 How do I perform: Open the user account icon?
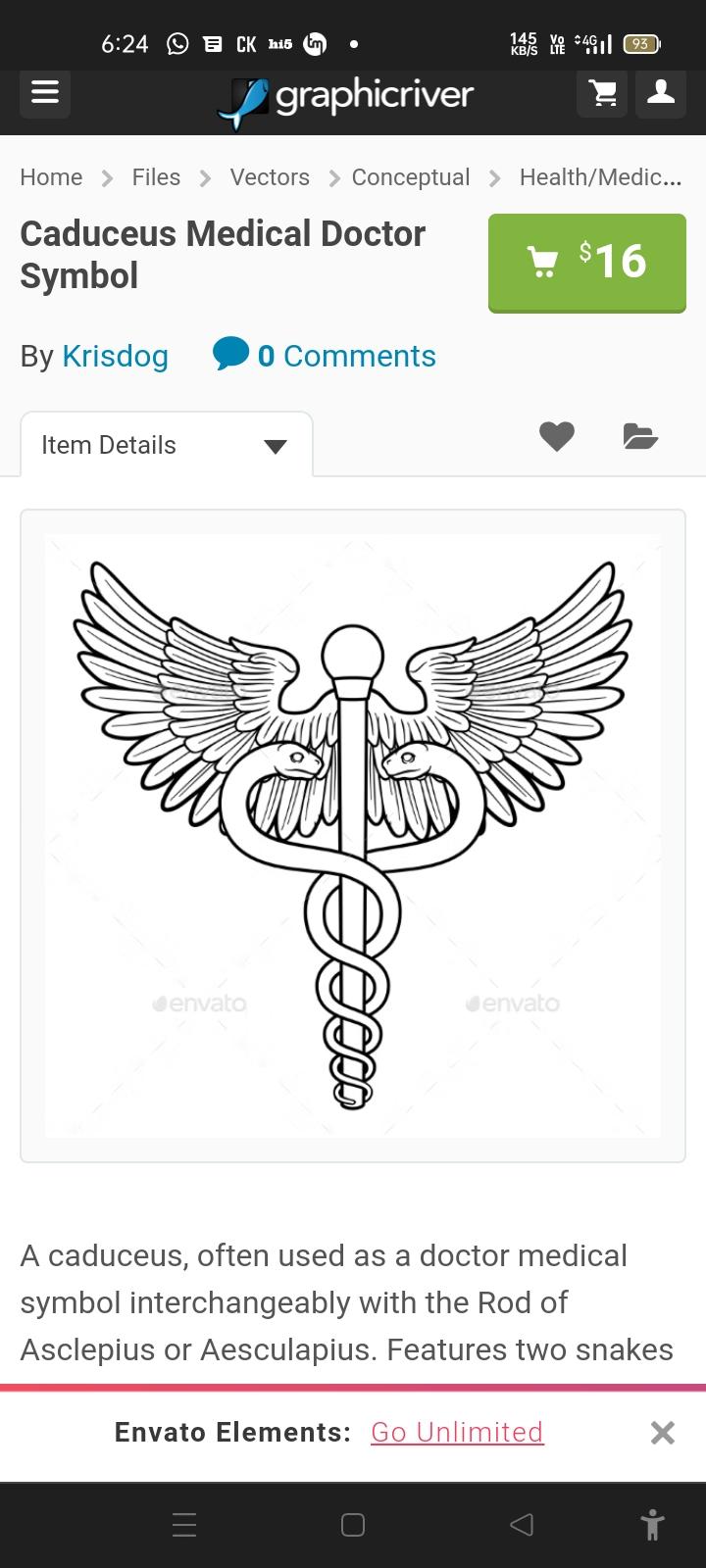(661, 92)
